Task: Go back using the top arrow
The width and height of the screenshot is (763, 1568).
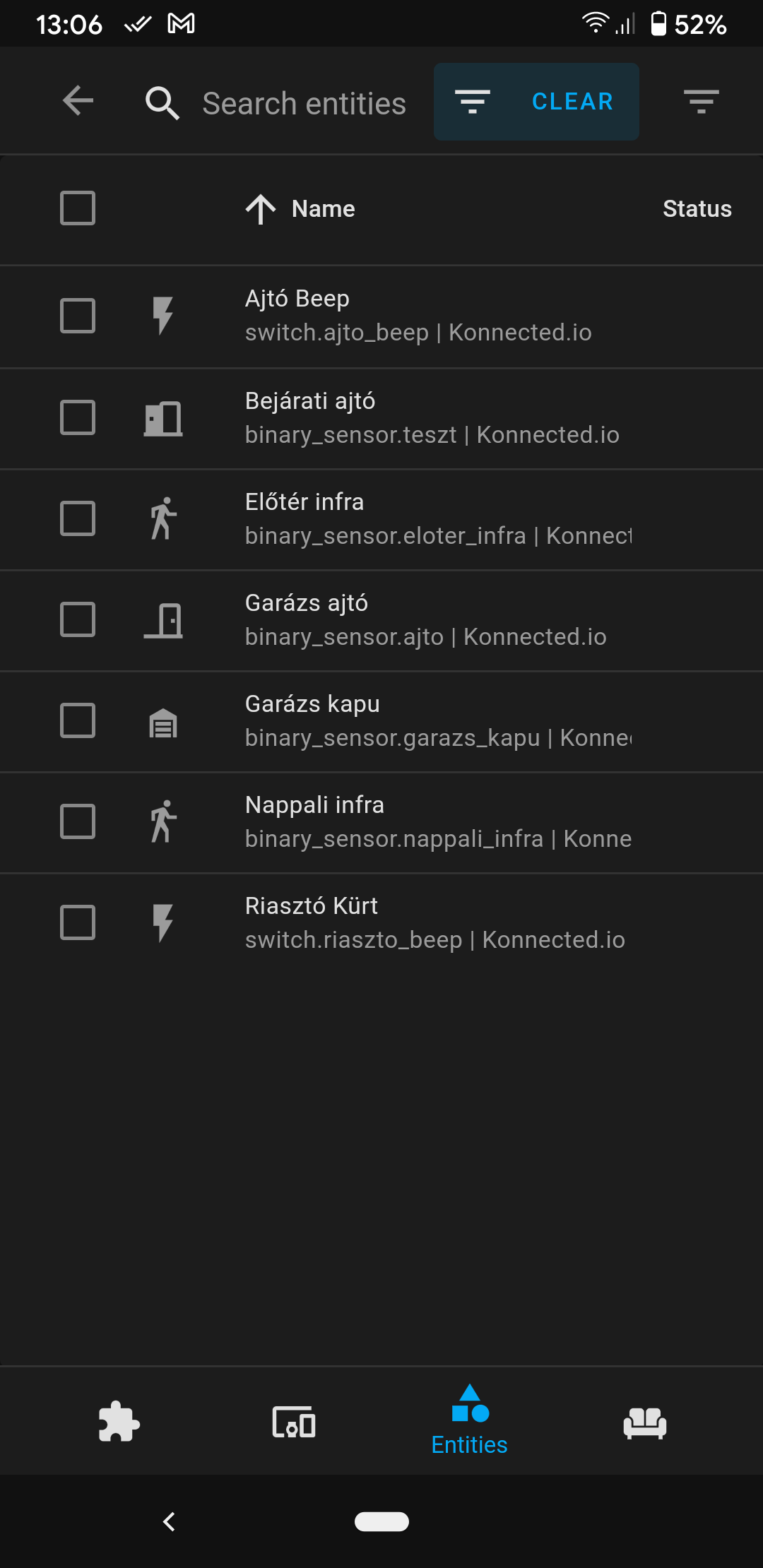Action: 78,101
